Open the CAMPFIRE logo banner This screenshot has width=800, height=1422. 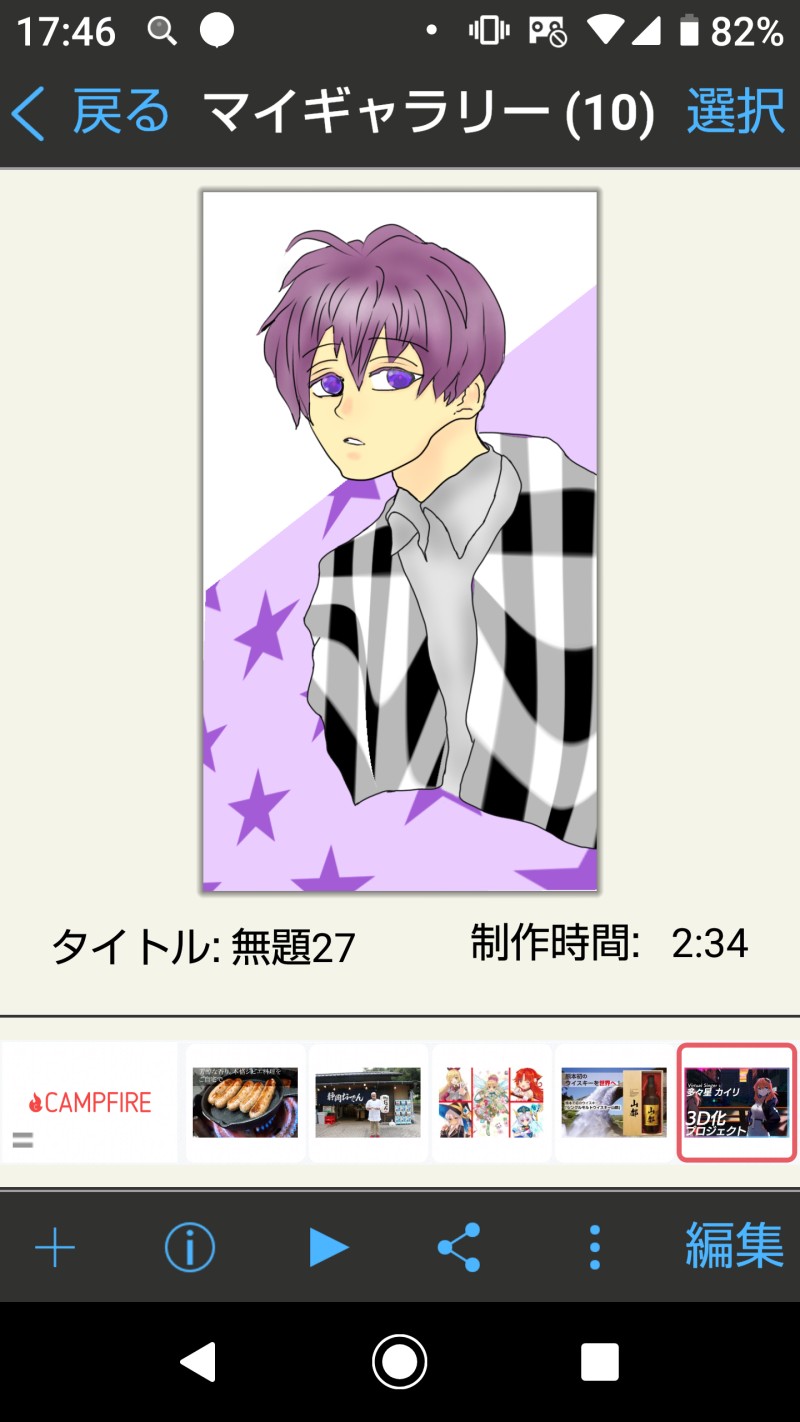click(90, 1103)
